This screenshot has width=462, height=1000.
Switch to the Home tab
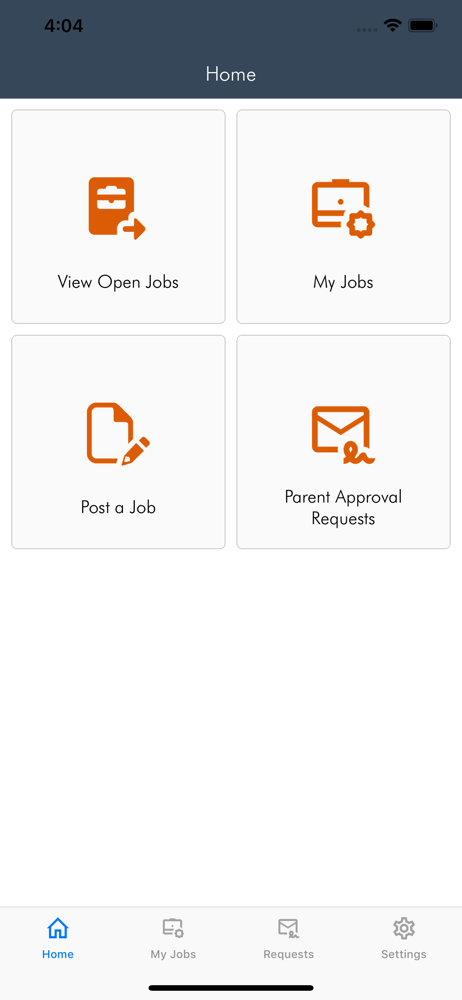(x=57, y=938)
